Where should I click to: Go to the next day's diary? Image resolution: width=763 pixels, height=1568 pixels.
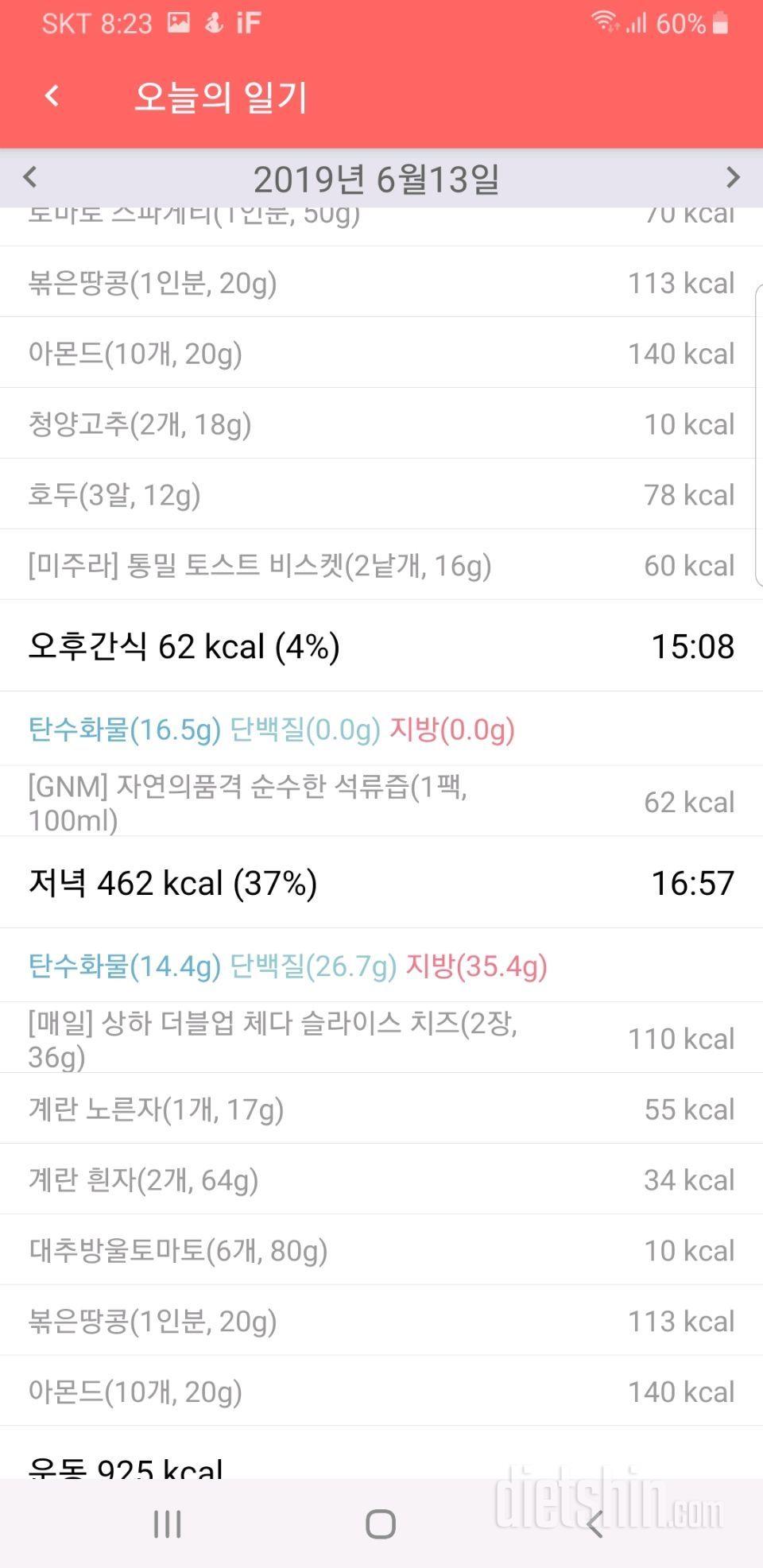(x=733, y=177)
